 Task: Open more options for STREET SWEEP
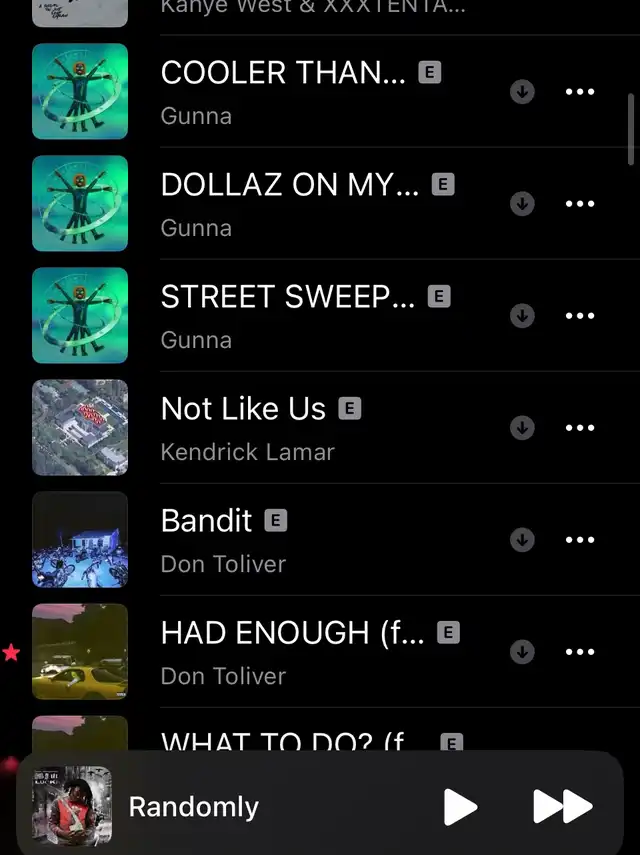click(580, 316)
